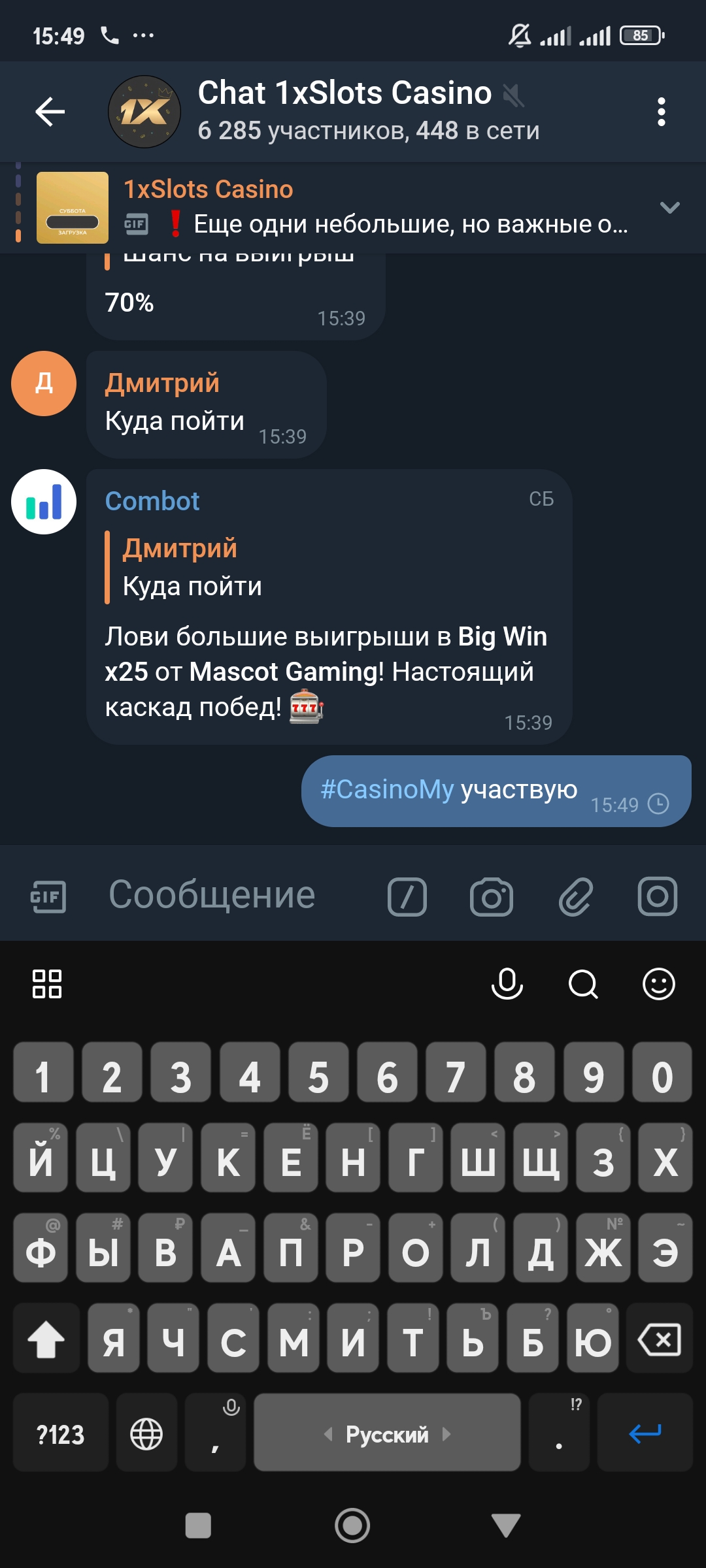The width and height of the screenshot is (706, 1568).
Task: Start keyboard voice typing microphone
Action: (x=507, y=984)
